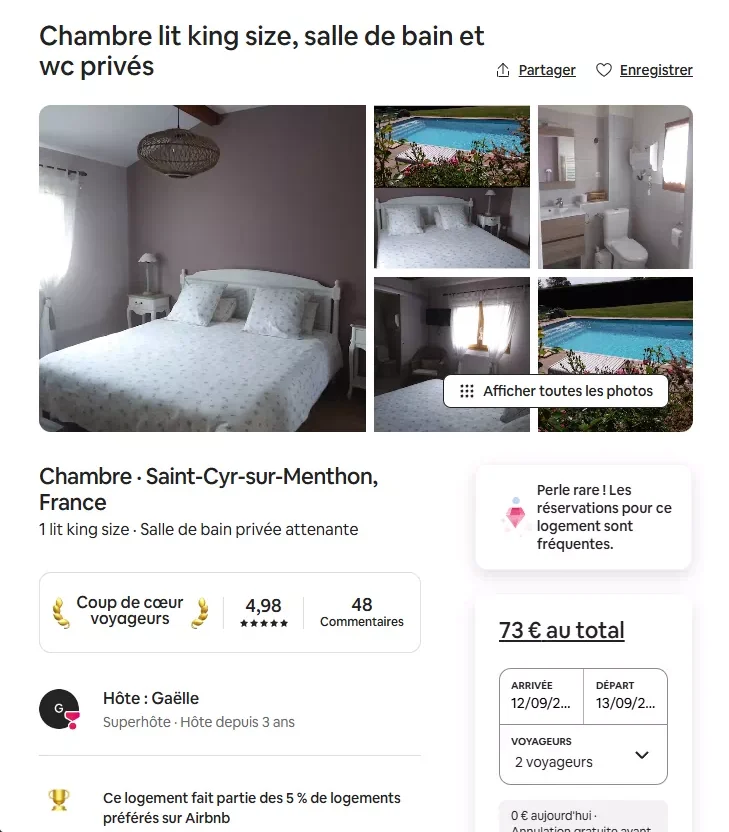Tap Afficher toutes les photos
The height and width of the screenshot is (832, 729).
coord(555,391)
